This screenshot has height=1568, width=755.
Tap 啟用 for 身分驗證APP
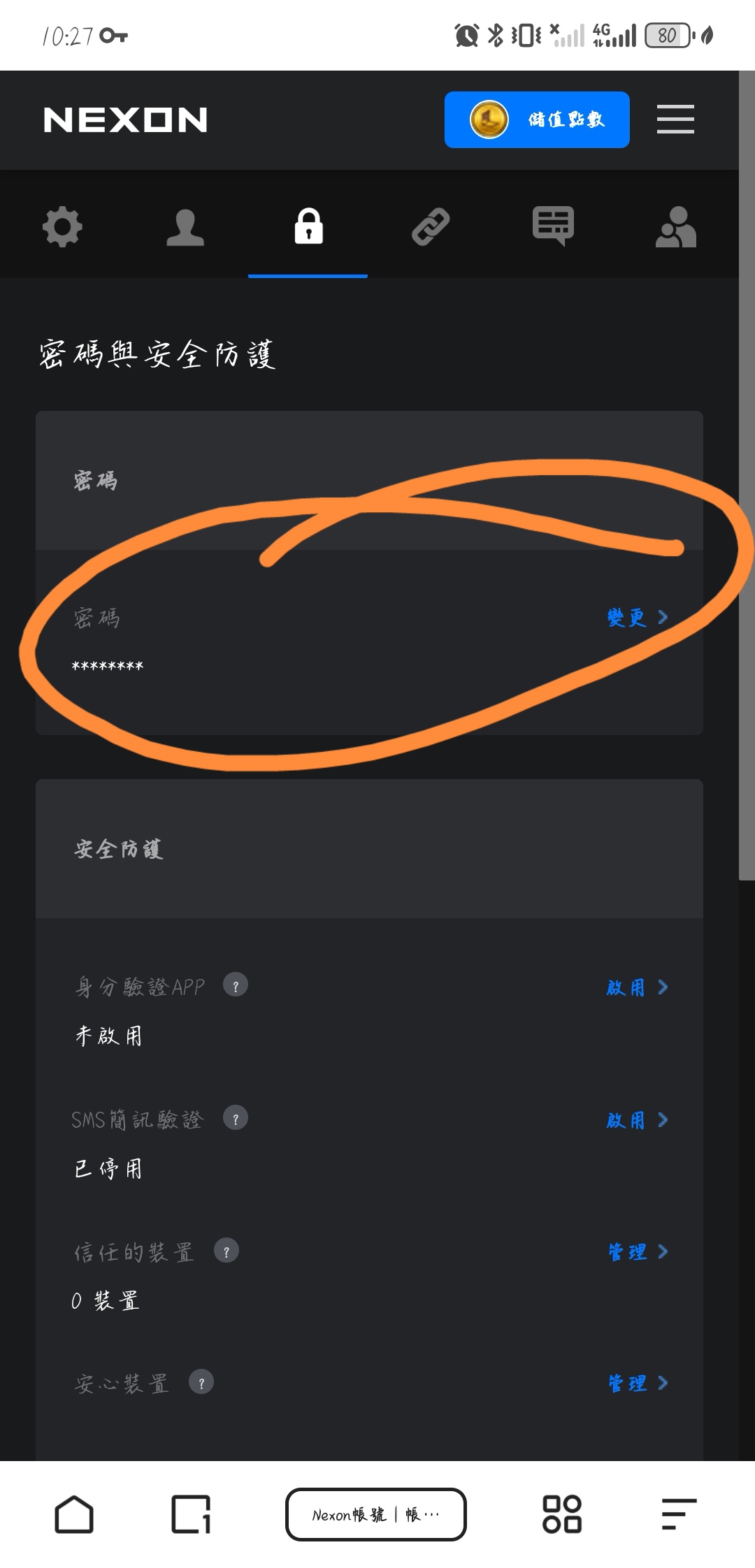[x=637, y=987]
